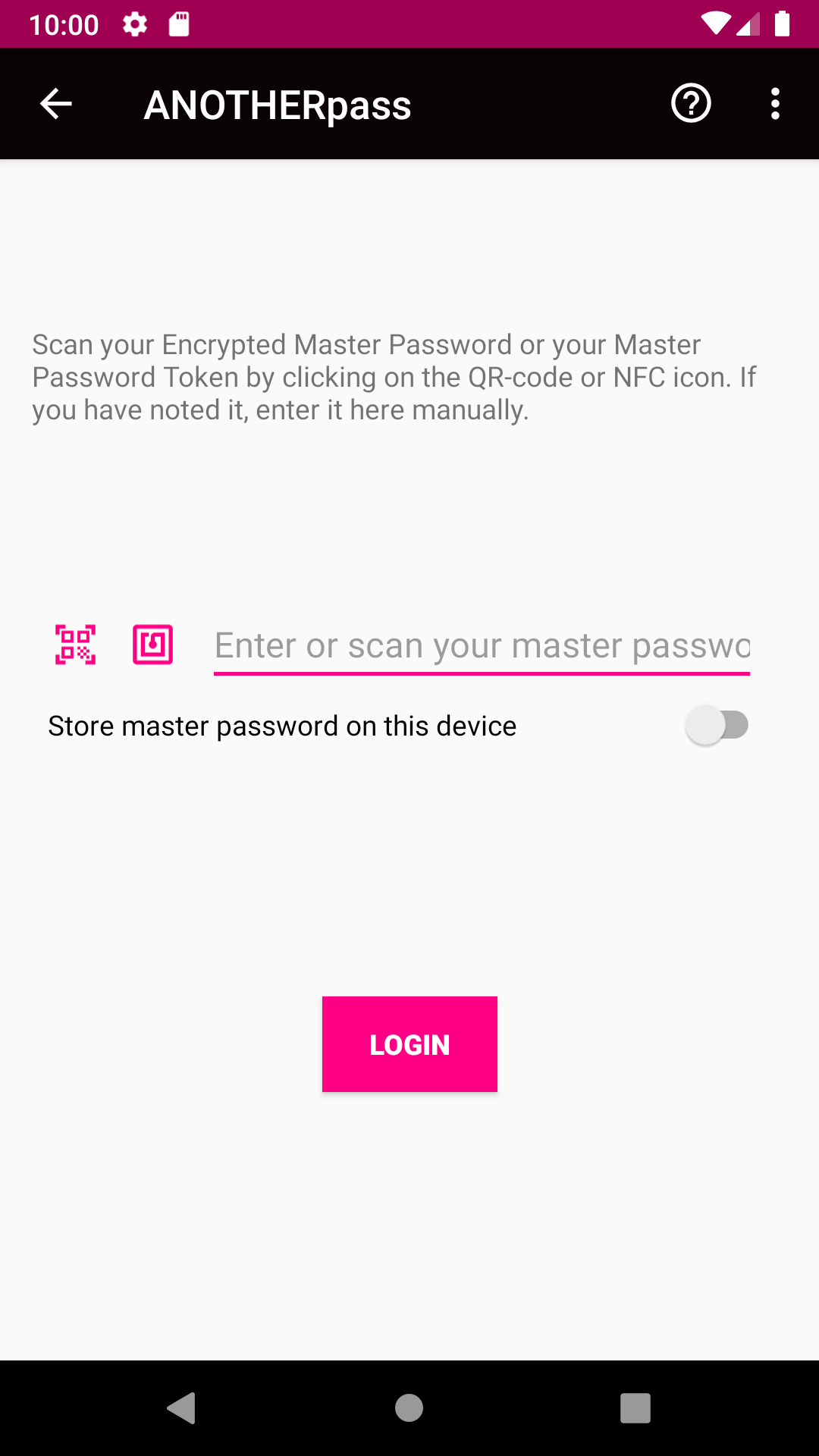Open recent apps from the navigation bar
Viewport: 819px width, 1456px height.
[635, 1408]
